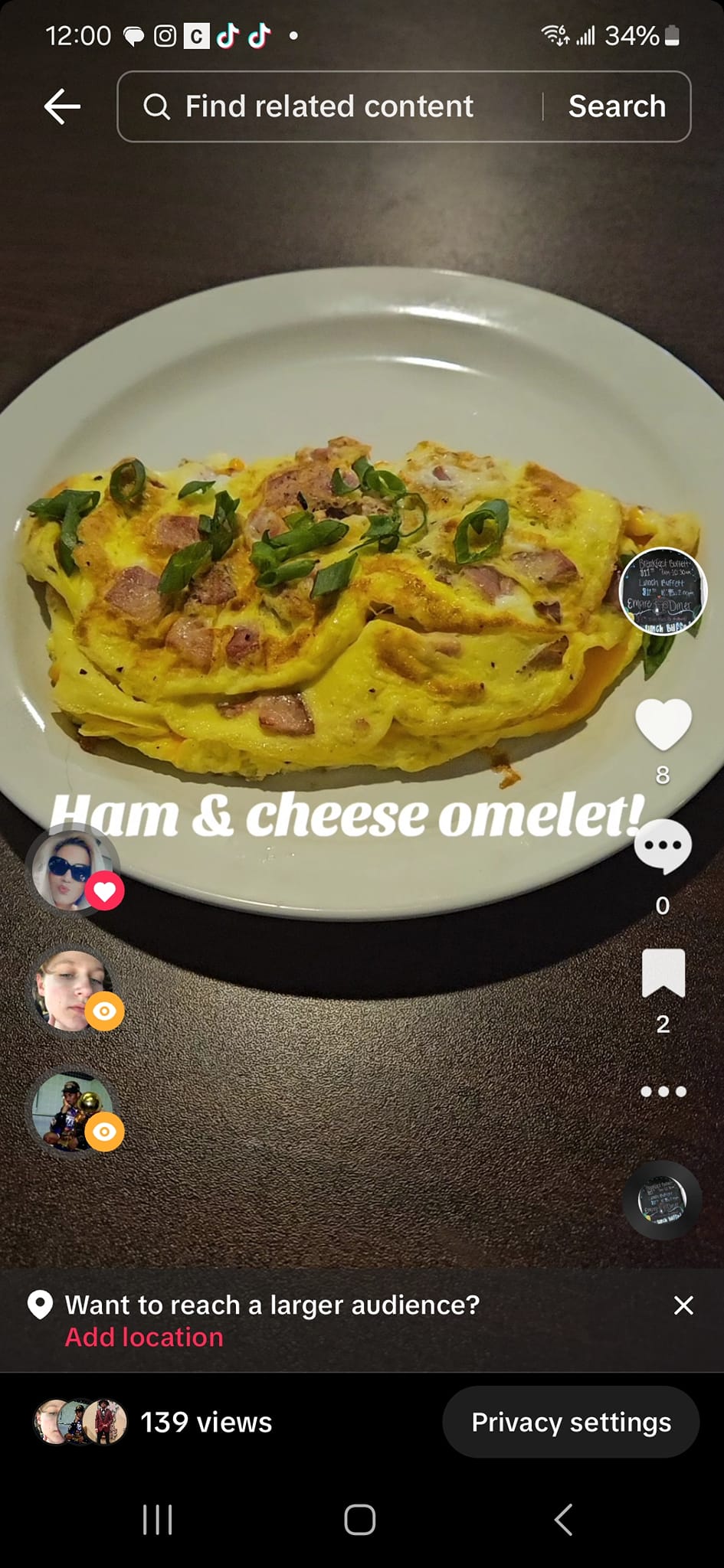724x1568 pixels.
Task: Bookmark this video to favorites
Action: coord(663,972)
